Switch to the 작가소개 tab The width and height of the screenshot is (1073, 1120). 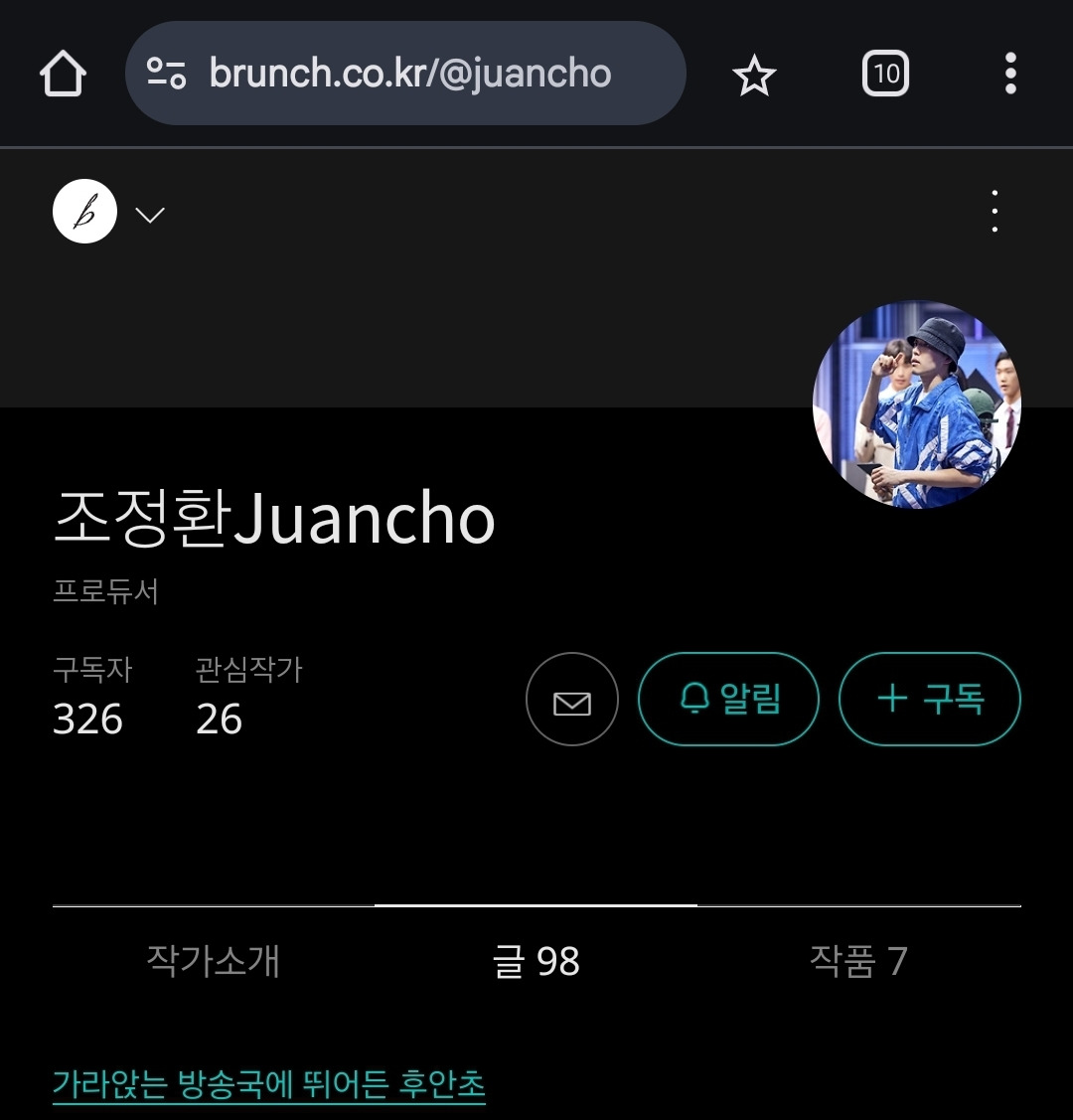click(214, 961)
